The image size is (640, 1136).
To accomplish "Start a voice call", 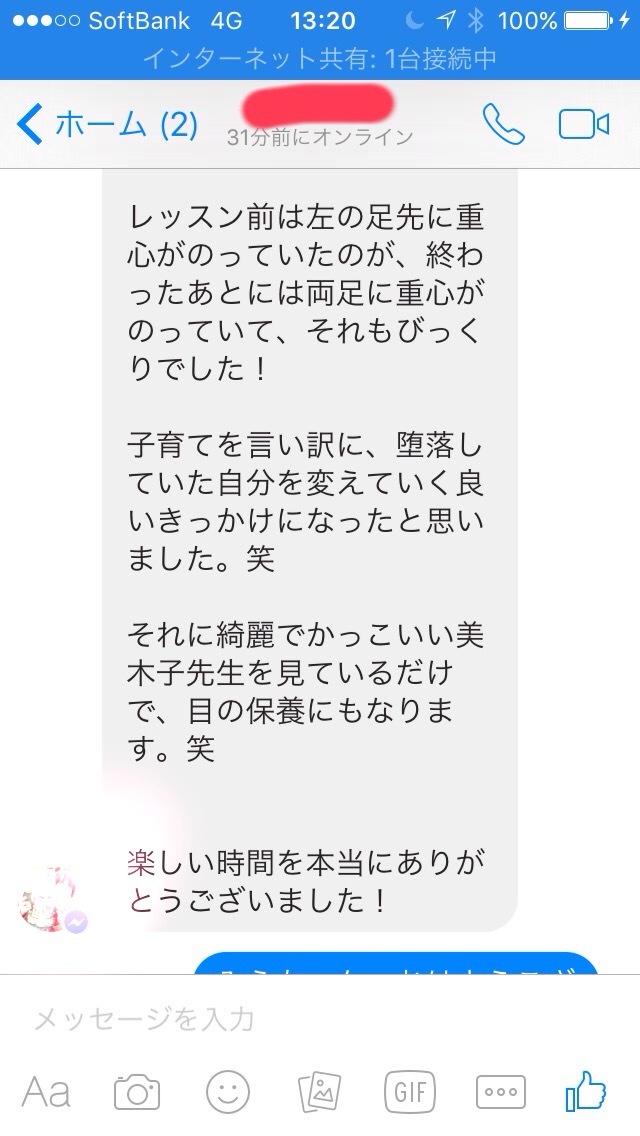I will click(x=503, y=124).
